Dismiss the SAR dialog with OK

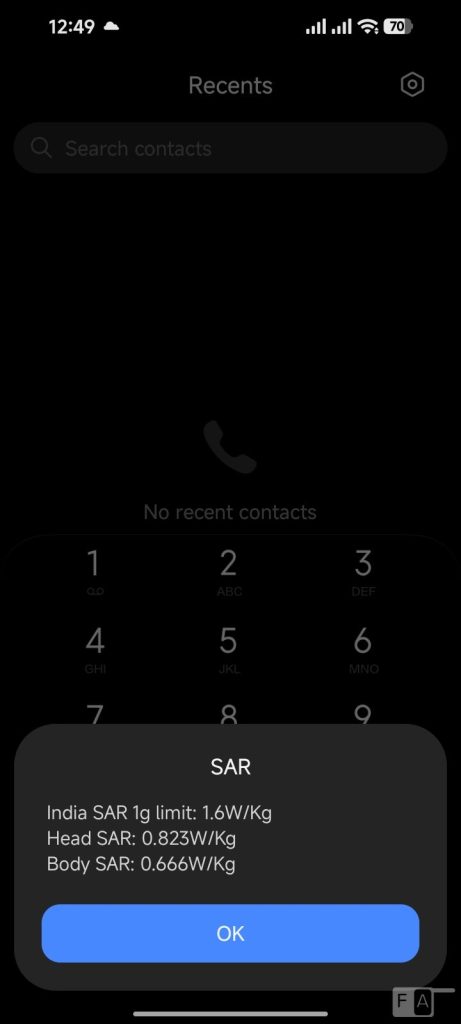pyautogui.click(x=230, y=933)
